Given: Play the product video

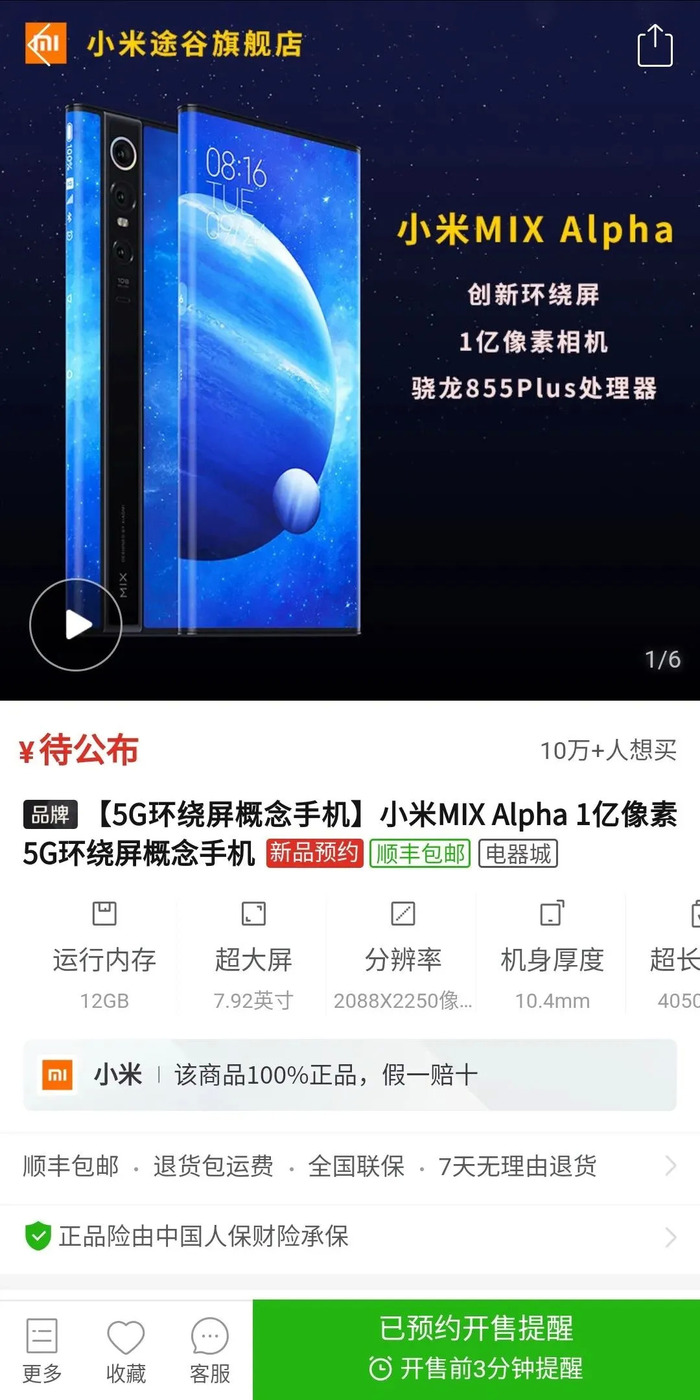Looking at the screenshot, I should click(x=76, y=625).
